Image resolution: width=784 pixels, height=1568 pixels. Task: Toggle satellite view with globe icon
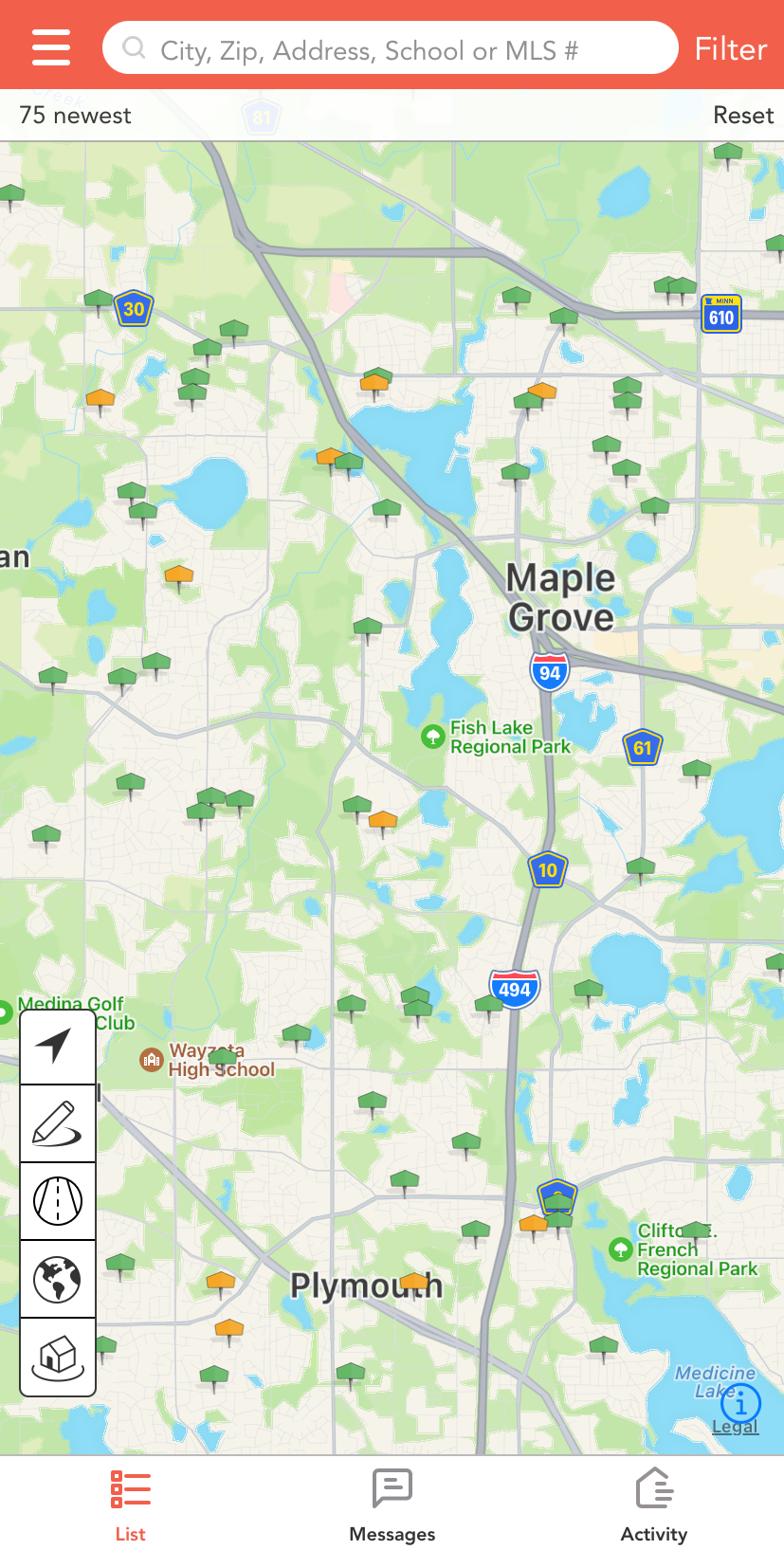57,1279
